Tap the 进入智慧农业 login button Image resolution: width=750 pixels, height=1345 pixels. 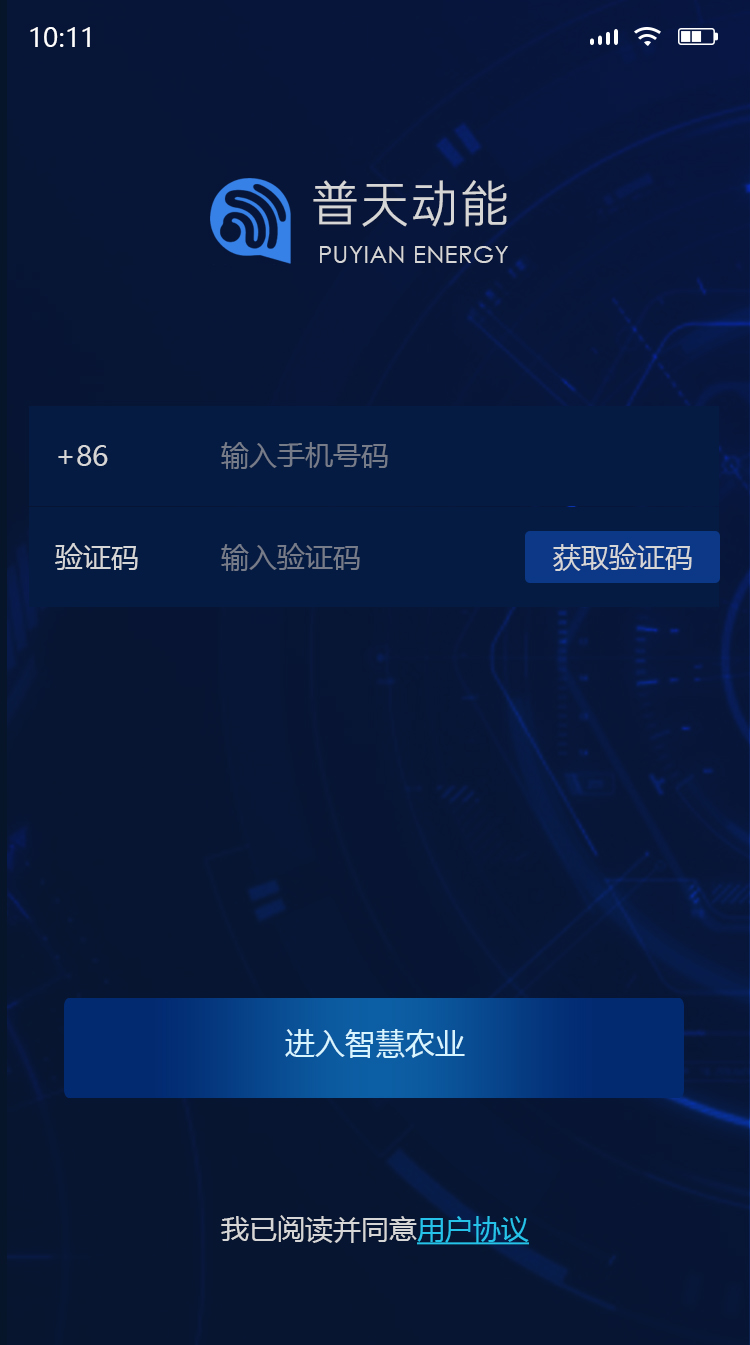(374, 1047)
